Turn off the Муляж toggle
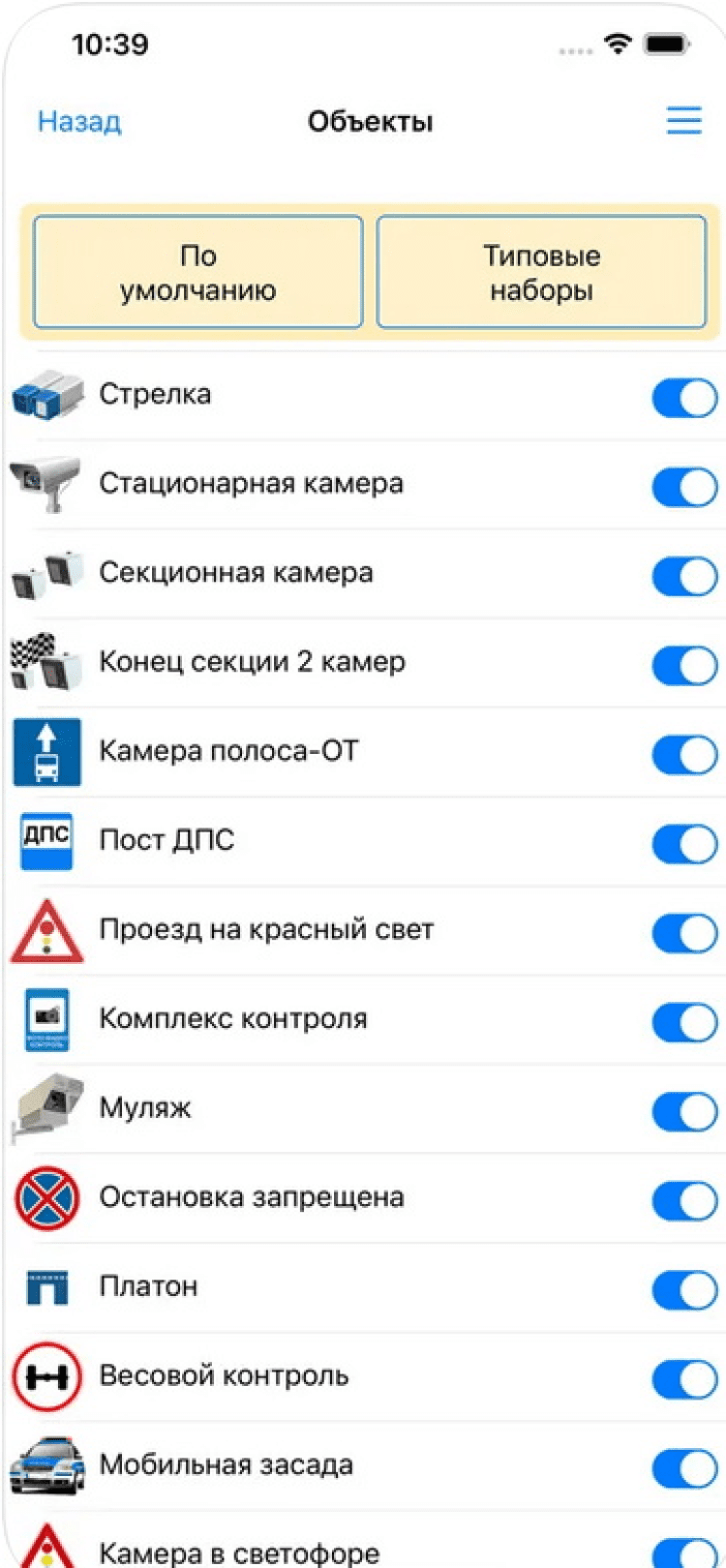This screenshot has height=1568, width=726. 683,1111
